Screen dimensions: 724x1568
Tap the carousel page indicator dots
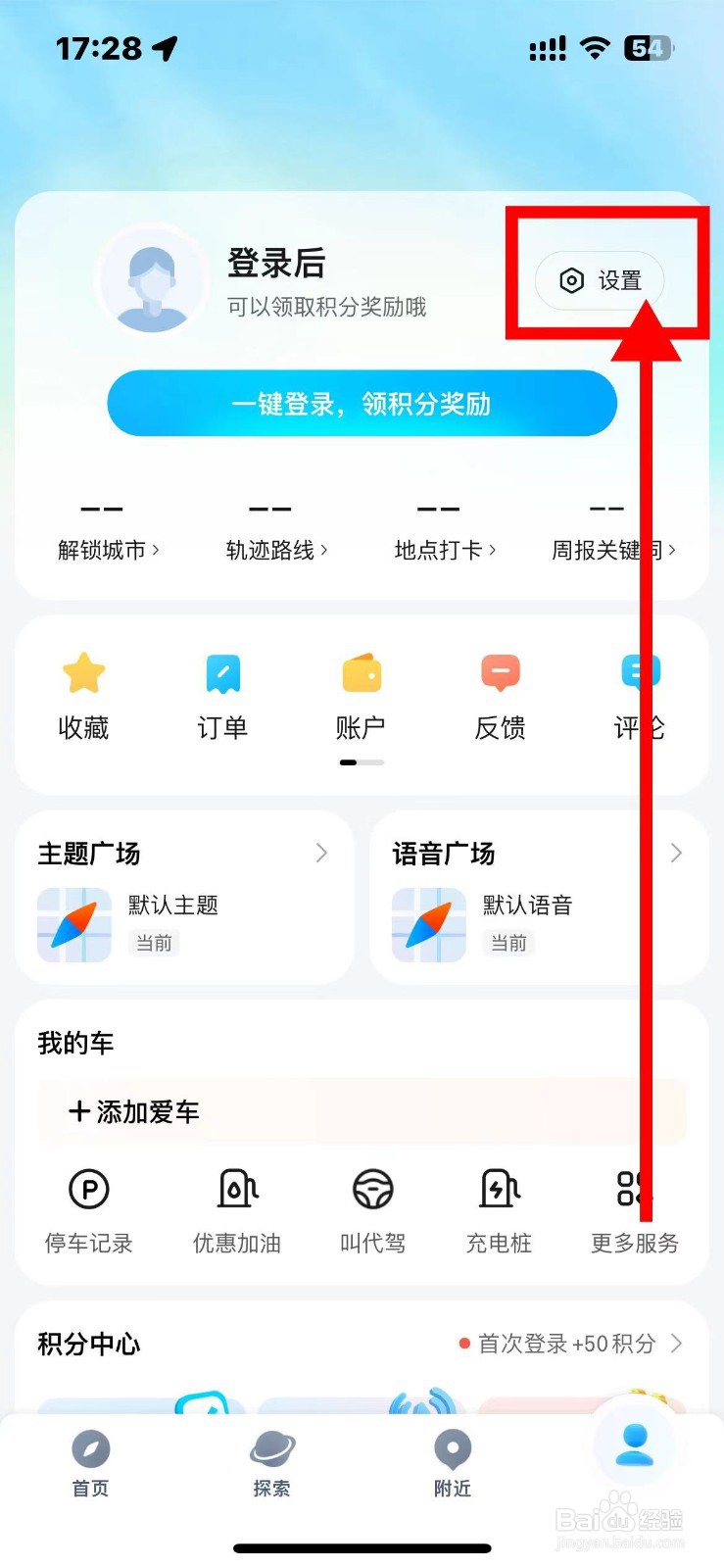click(361, 761)
